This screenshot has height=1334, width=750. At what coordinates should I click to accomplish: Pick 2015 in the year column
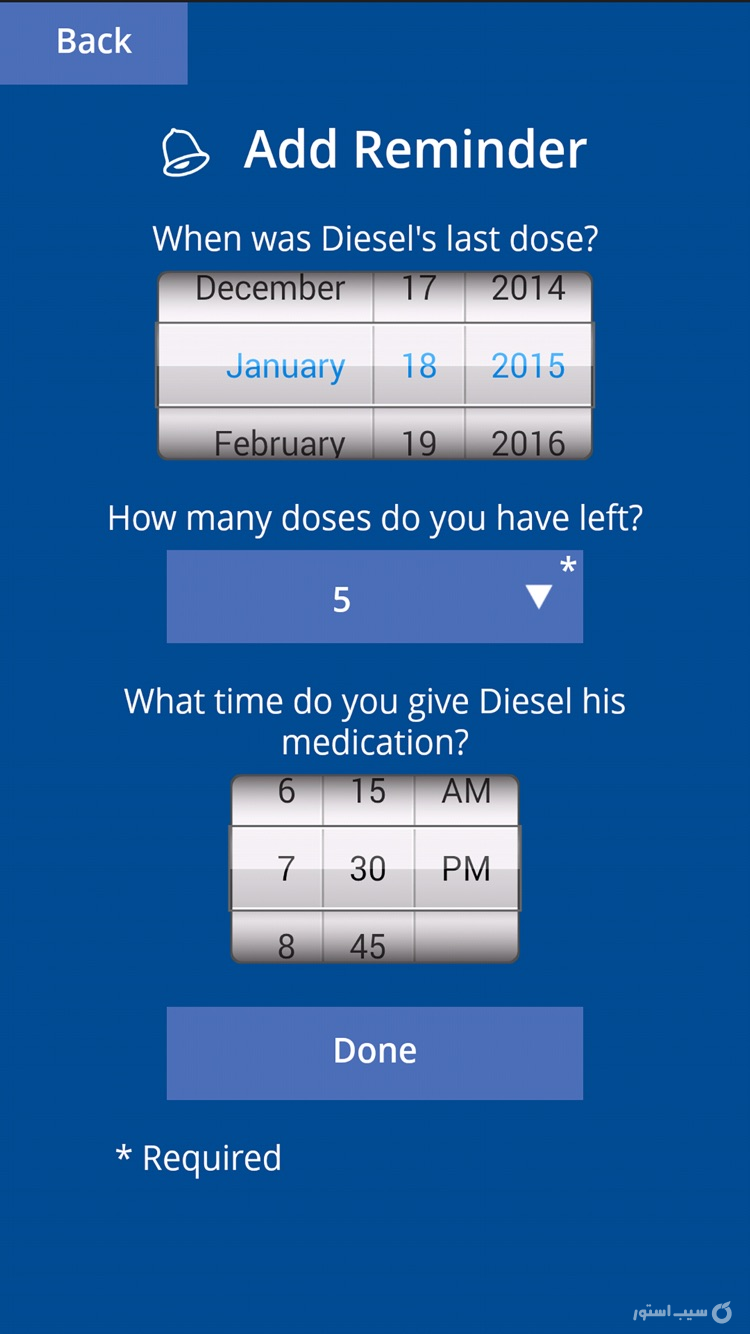tap(525, 366)
